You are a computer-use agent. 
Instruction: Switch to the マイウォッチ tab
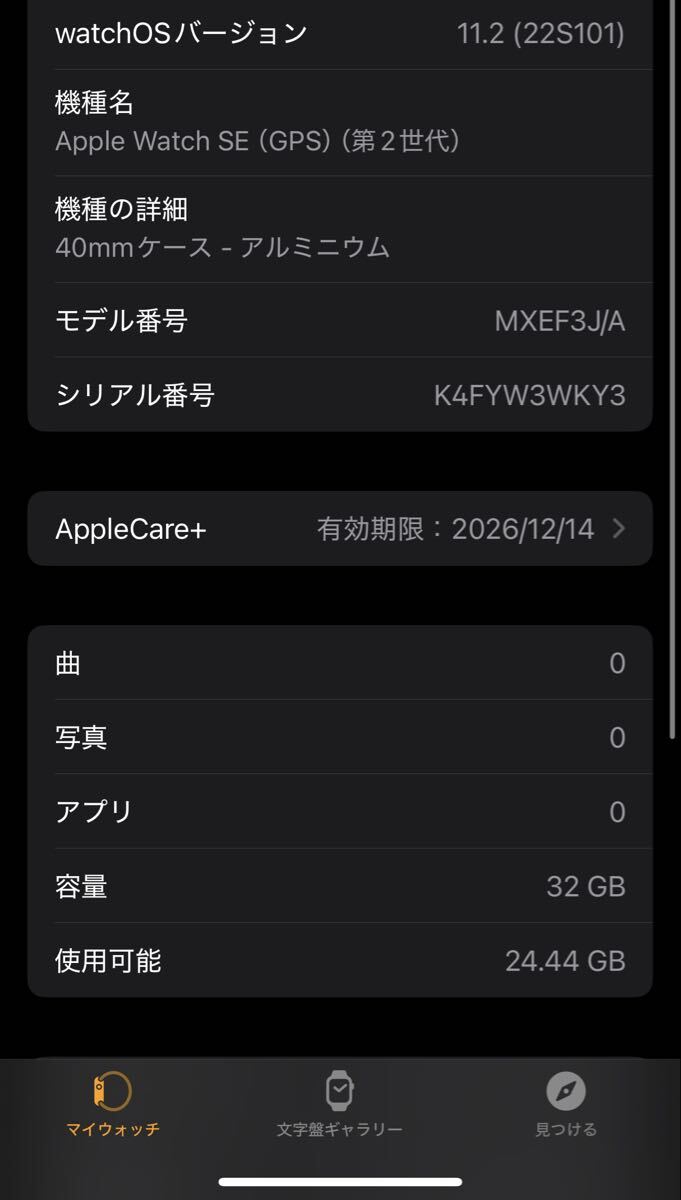113,1104
